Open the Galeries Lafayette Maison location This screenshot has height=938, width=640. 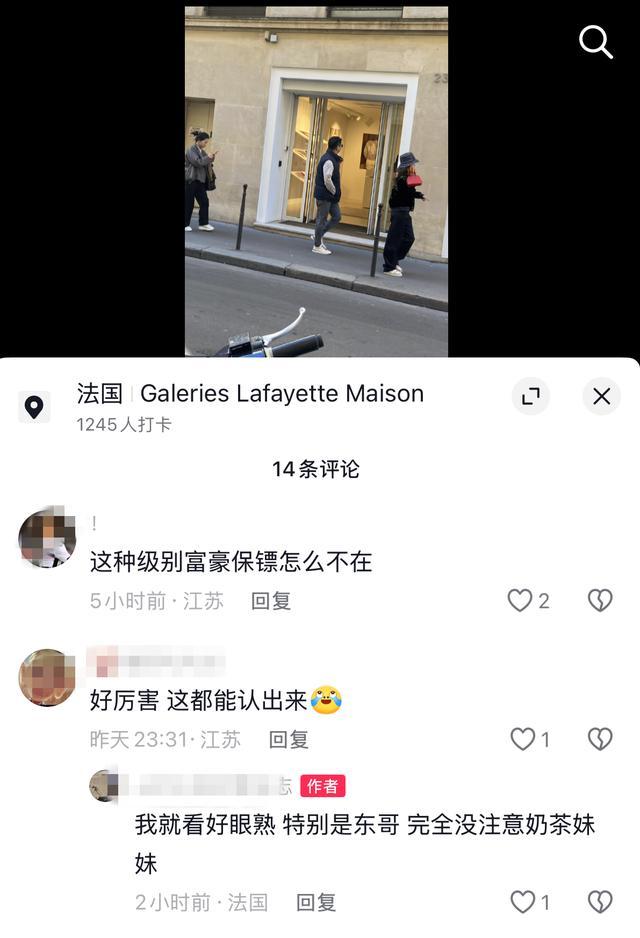coord(250,394)
